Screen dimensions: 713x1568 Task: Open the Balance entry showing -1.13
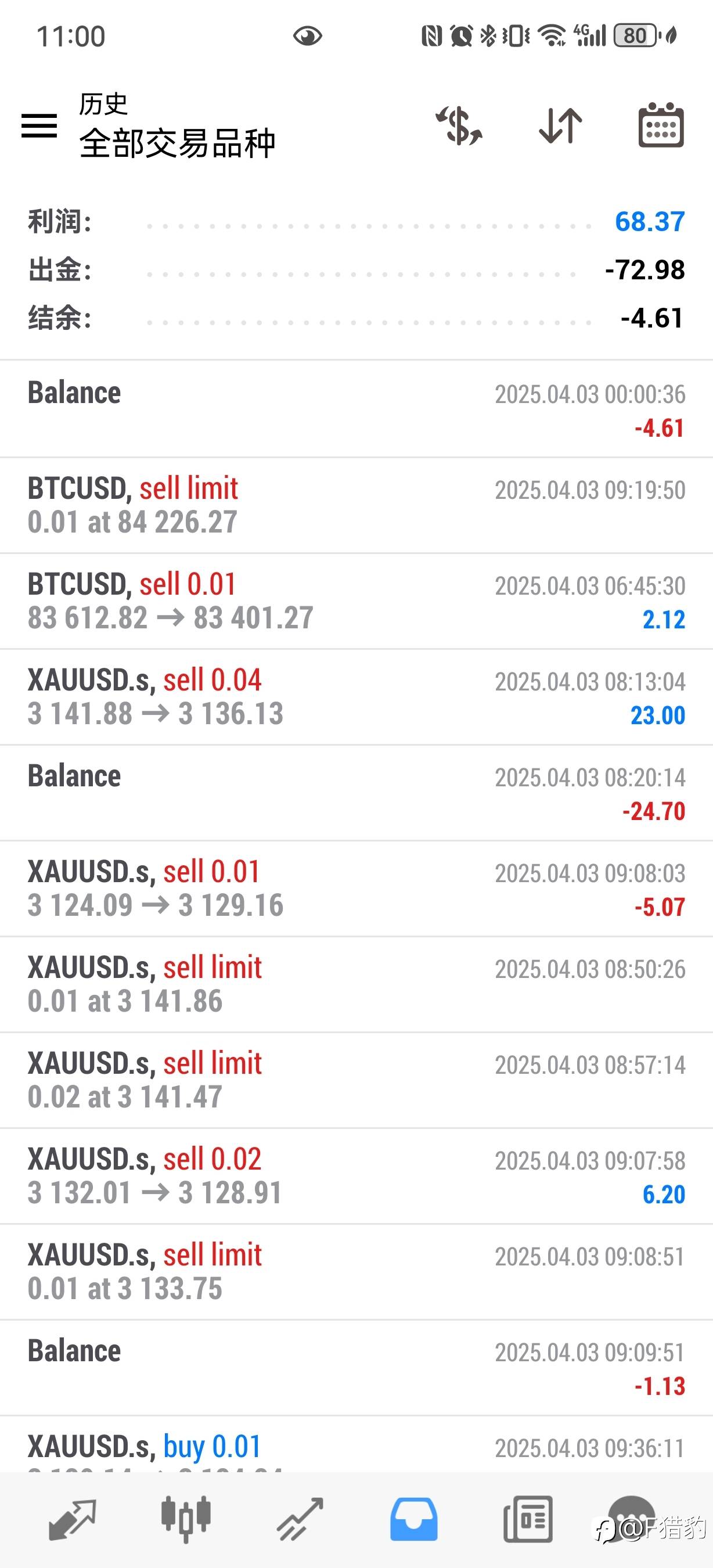coord(356,1368)
